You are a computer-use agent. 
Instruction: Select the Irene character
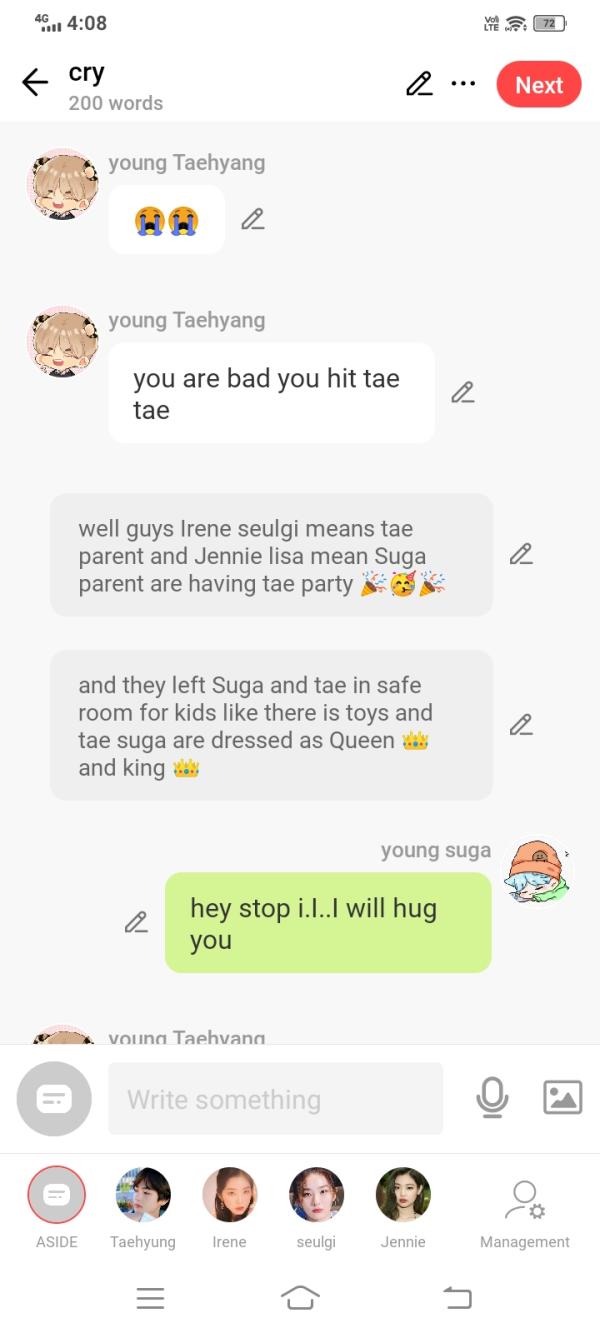click(229, 1195)
